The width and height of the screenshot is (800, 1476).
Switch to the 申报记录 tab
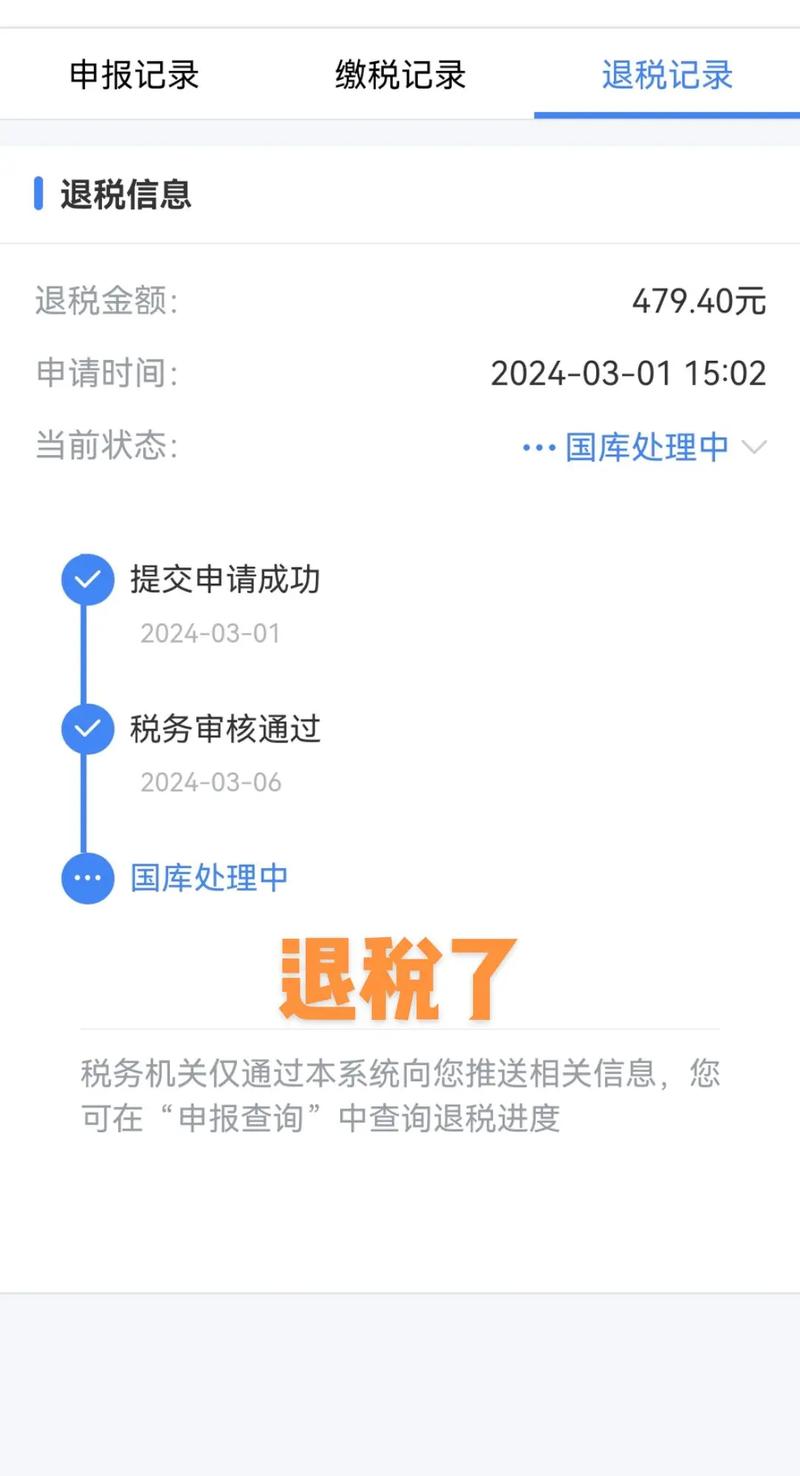(134, 75)
